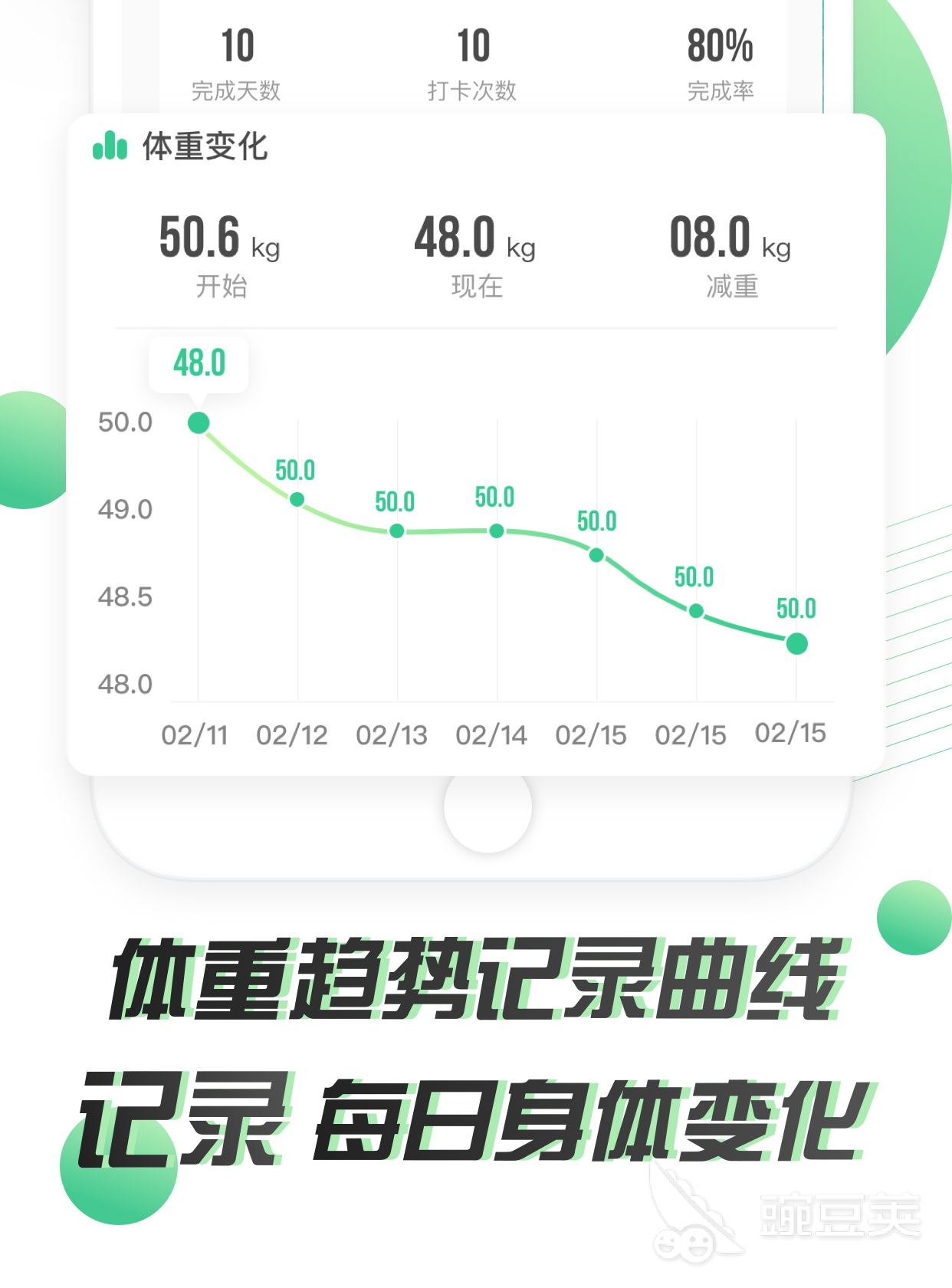This screenshot has height=1288, width=952.
Task: Click the first data point on 02/11
Action: coord(199,421)
